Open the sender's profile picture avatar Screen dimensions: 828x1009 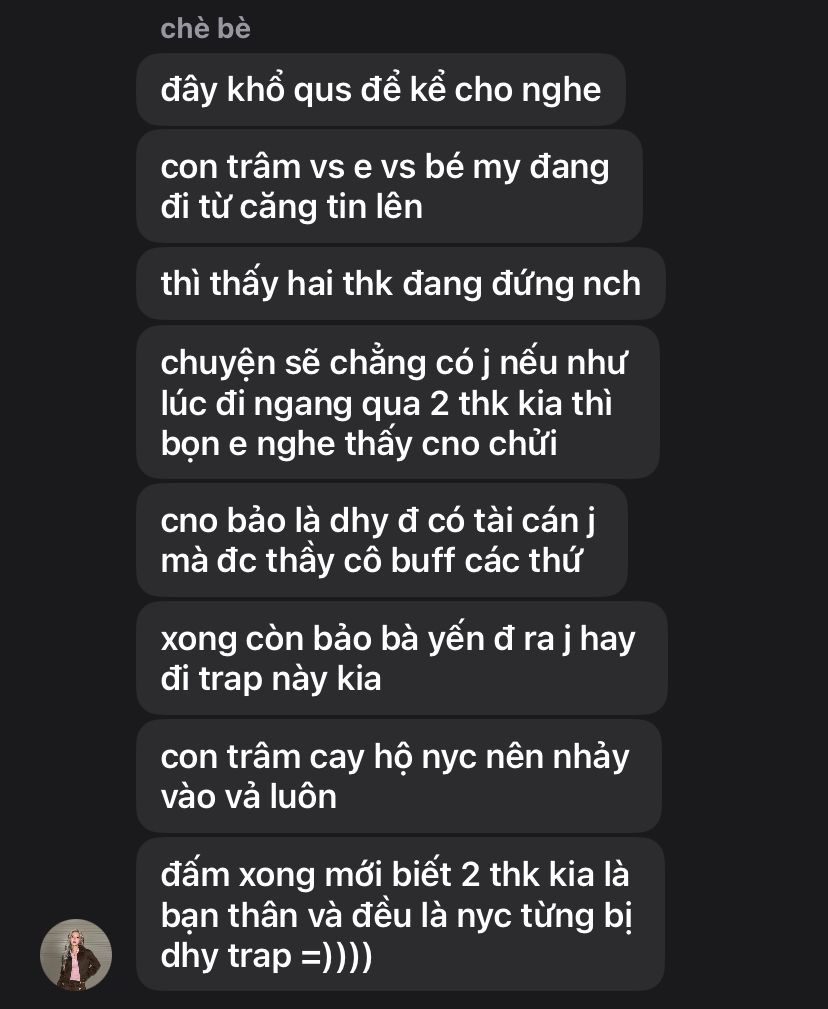coord(76,955)
